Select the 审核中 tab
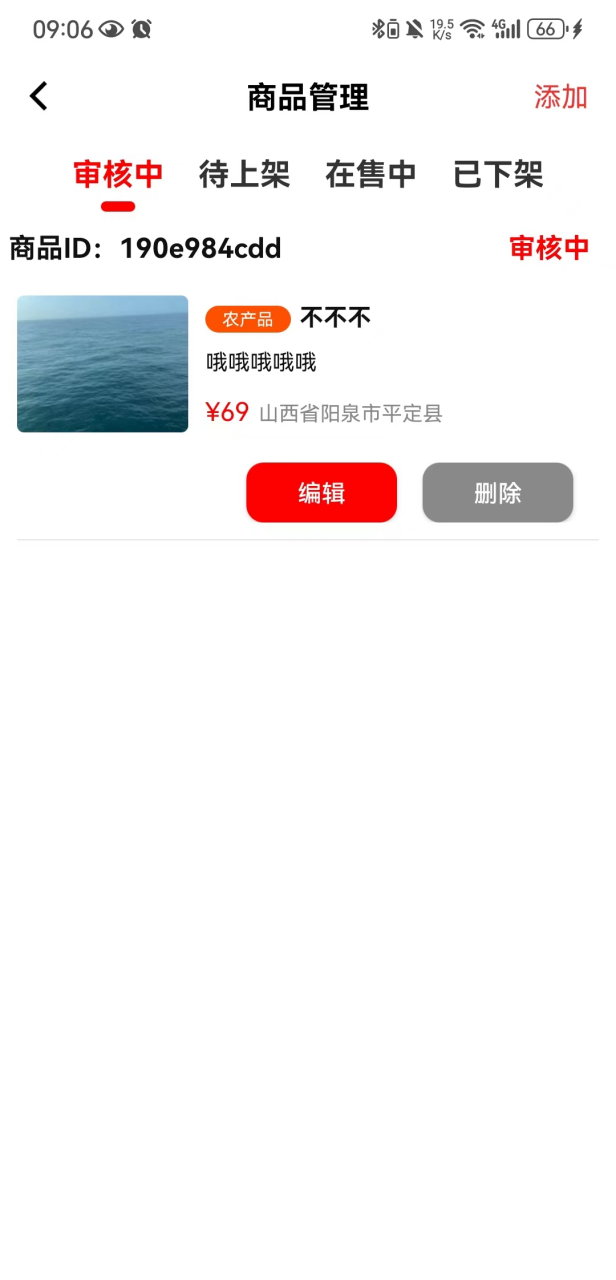This screenshot has height=1280, width=616. (x=118, y=175)
